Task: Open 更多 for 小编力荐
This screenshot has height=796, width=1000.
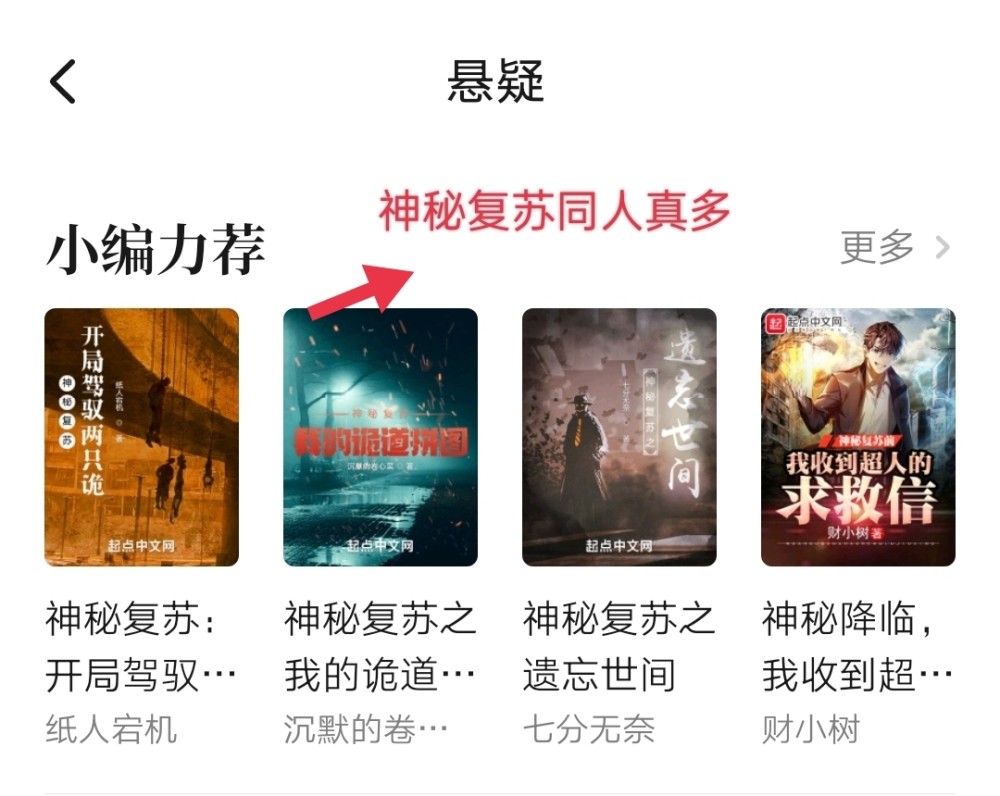Action: (x=894, y=247)
